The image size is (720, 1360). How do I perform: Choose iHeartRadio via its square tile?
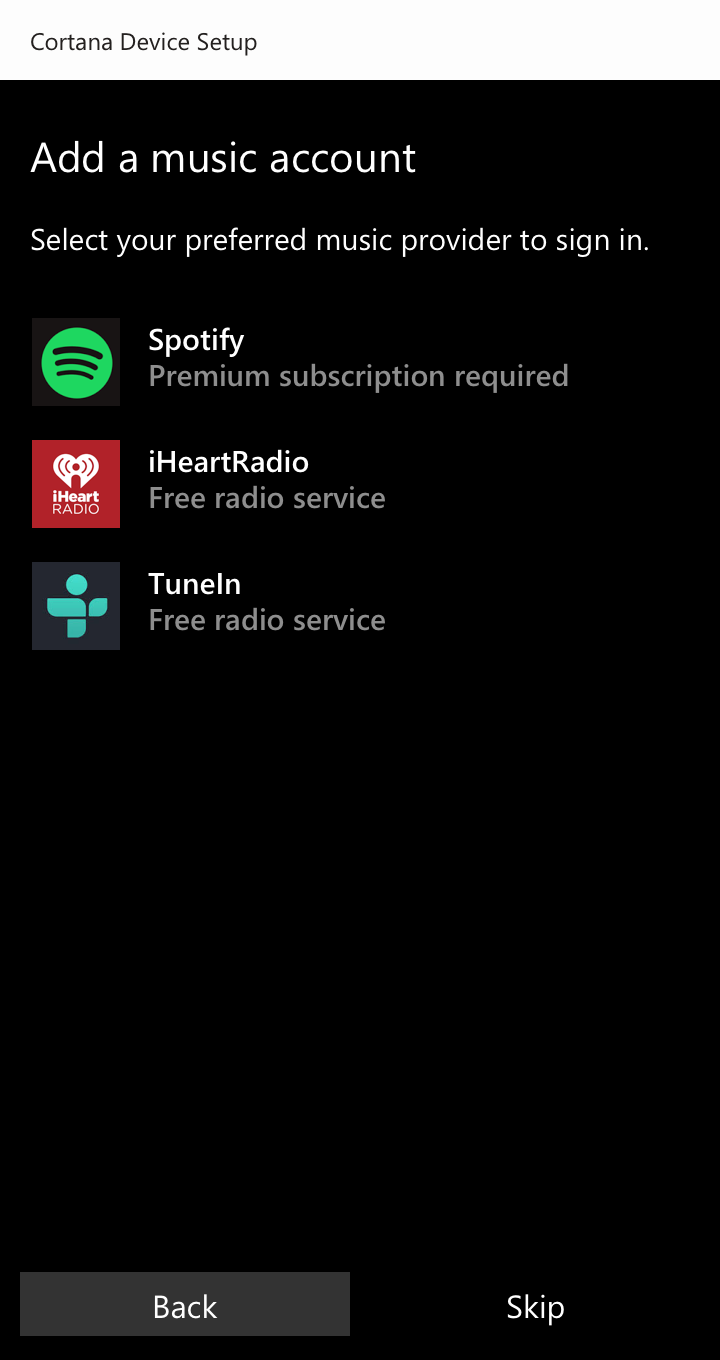click(x=75, y=484)
